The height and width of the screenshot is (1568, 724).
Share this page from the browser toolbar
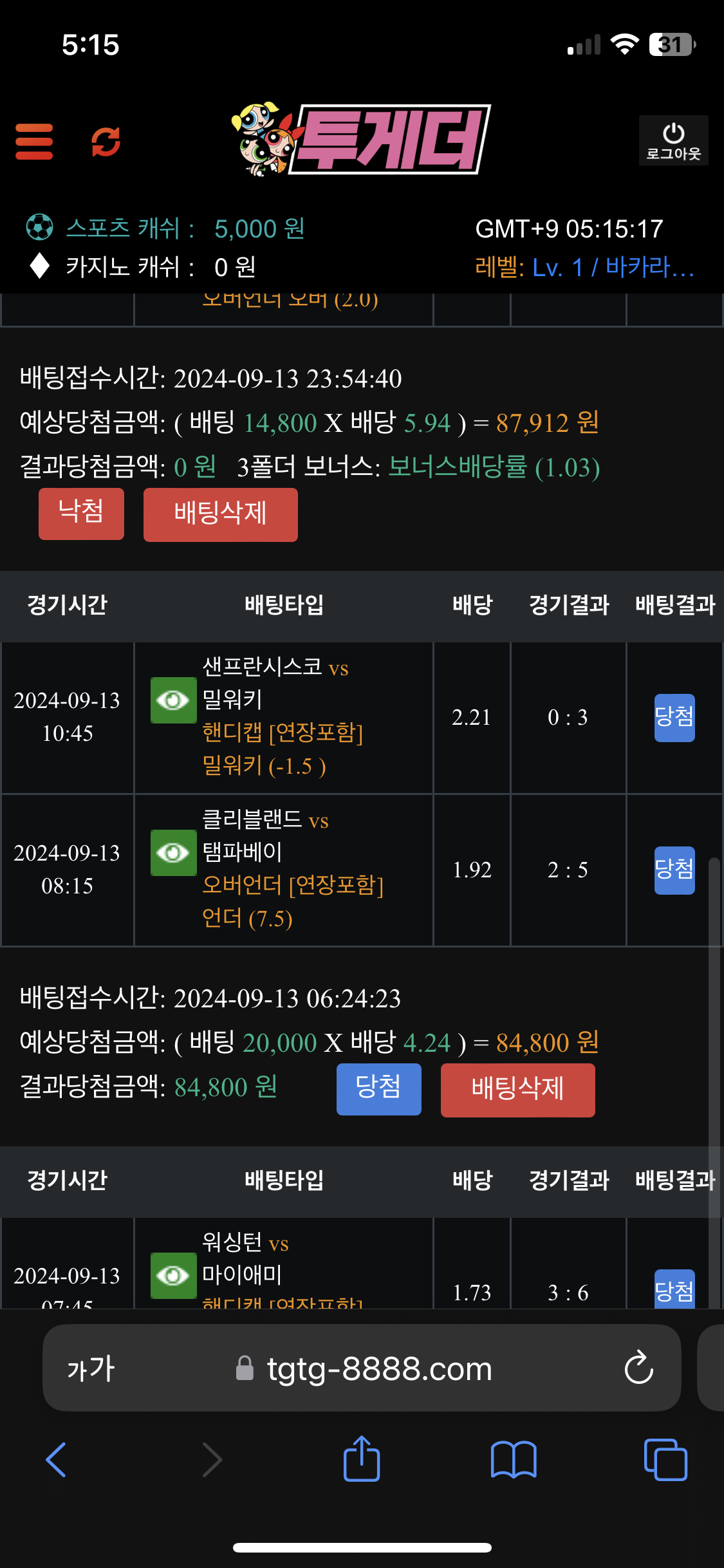(x=362, y=1458)
